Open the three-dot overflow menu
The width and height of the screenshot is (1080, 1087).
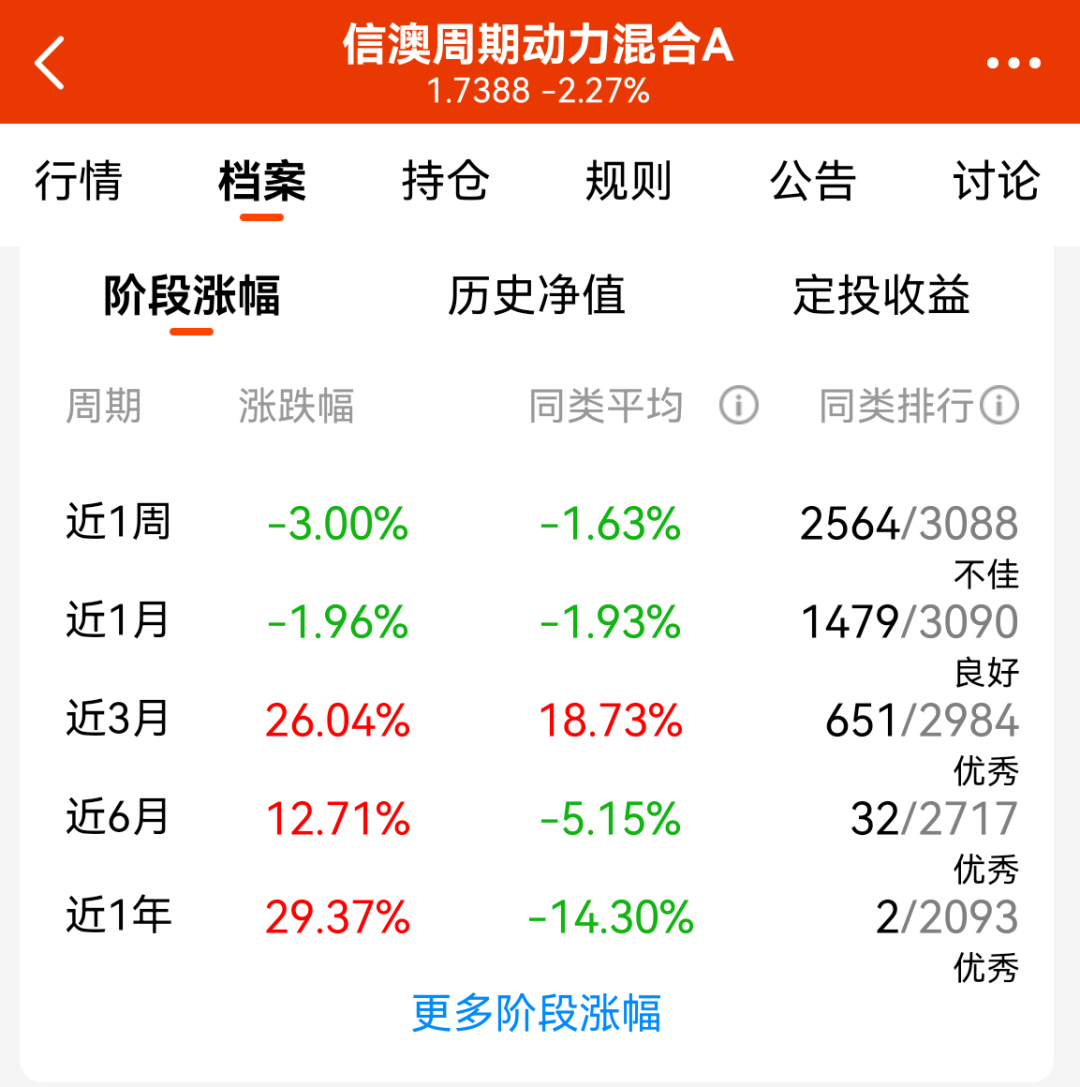click(x=1014, y=63)
